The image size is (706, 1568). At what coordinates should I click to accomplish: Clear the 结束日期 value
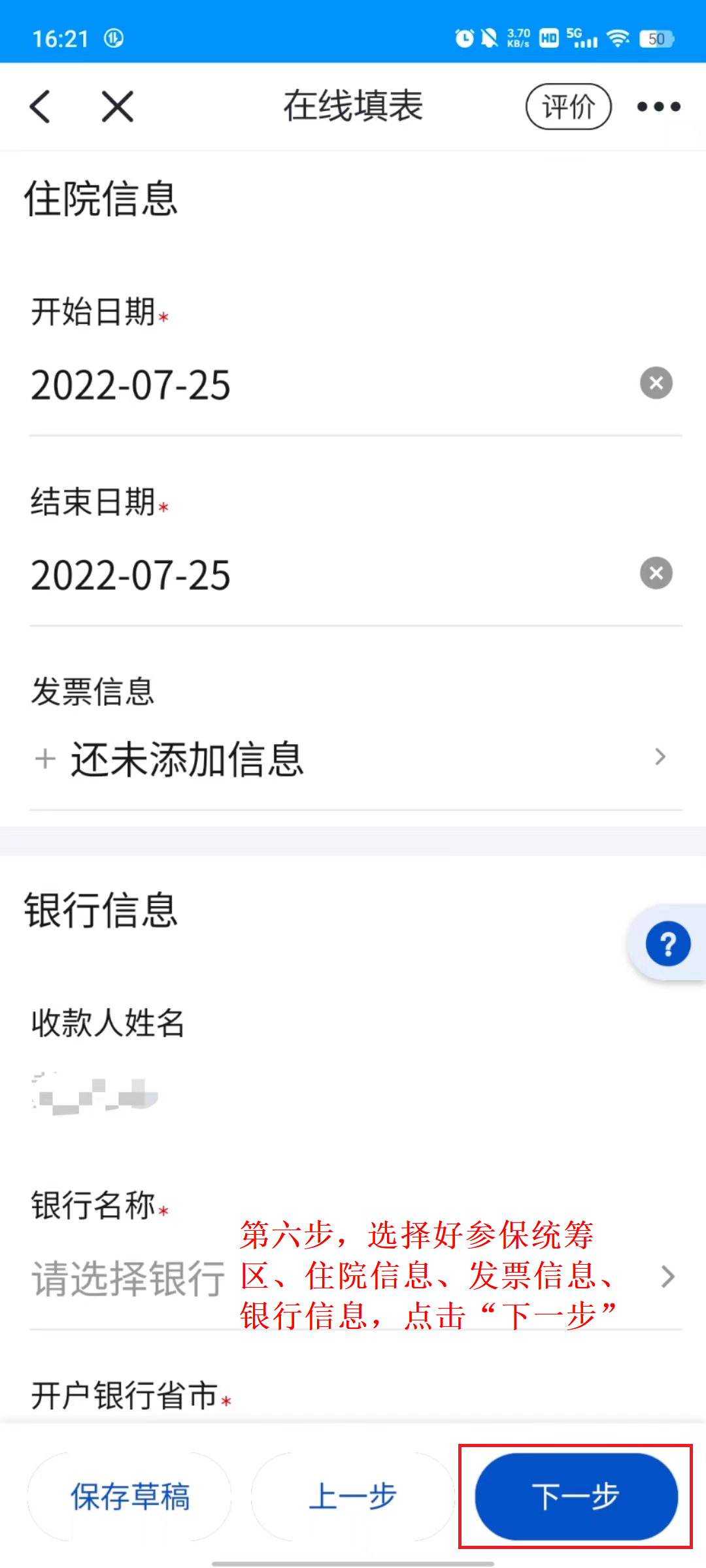click(x=656, y=573)
